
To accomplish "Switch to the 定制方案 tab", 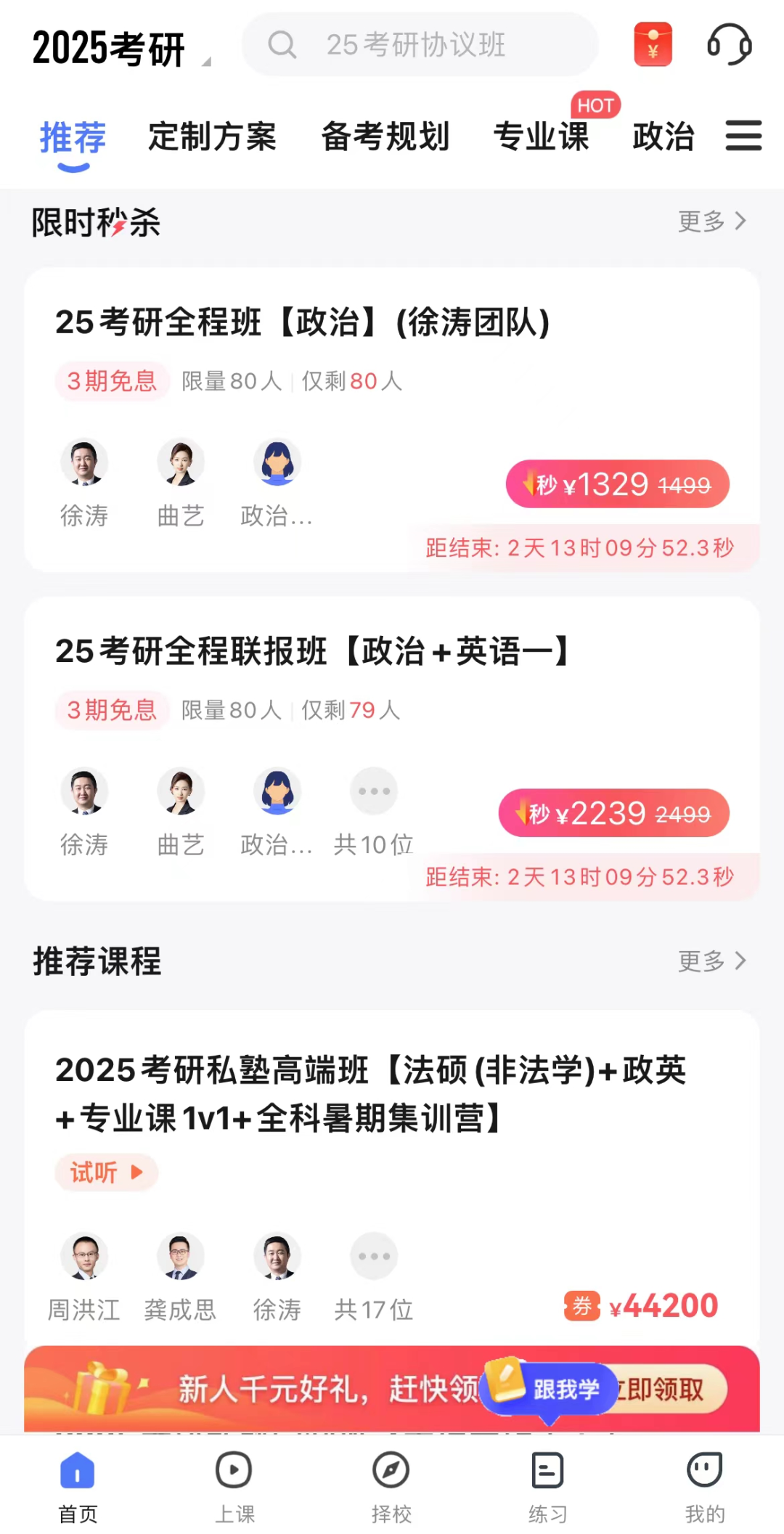I will pyautogui.click(x=212, y=136).
